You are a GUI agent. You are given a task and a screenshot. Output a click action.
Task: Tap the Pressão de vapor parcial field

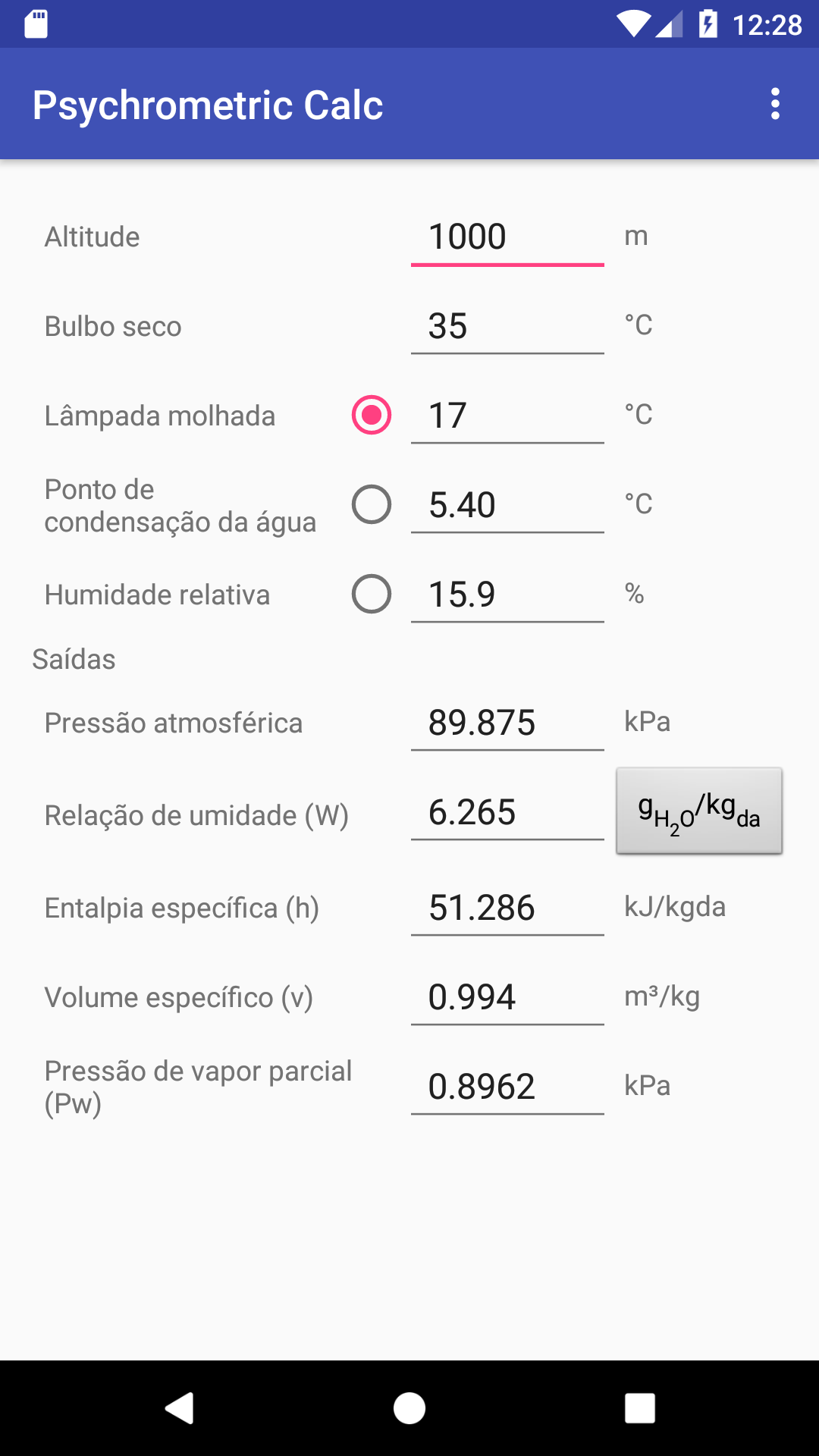coord(507,1087)
